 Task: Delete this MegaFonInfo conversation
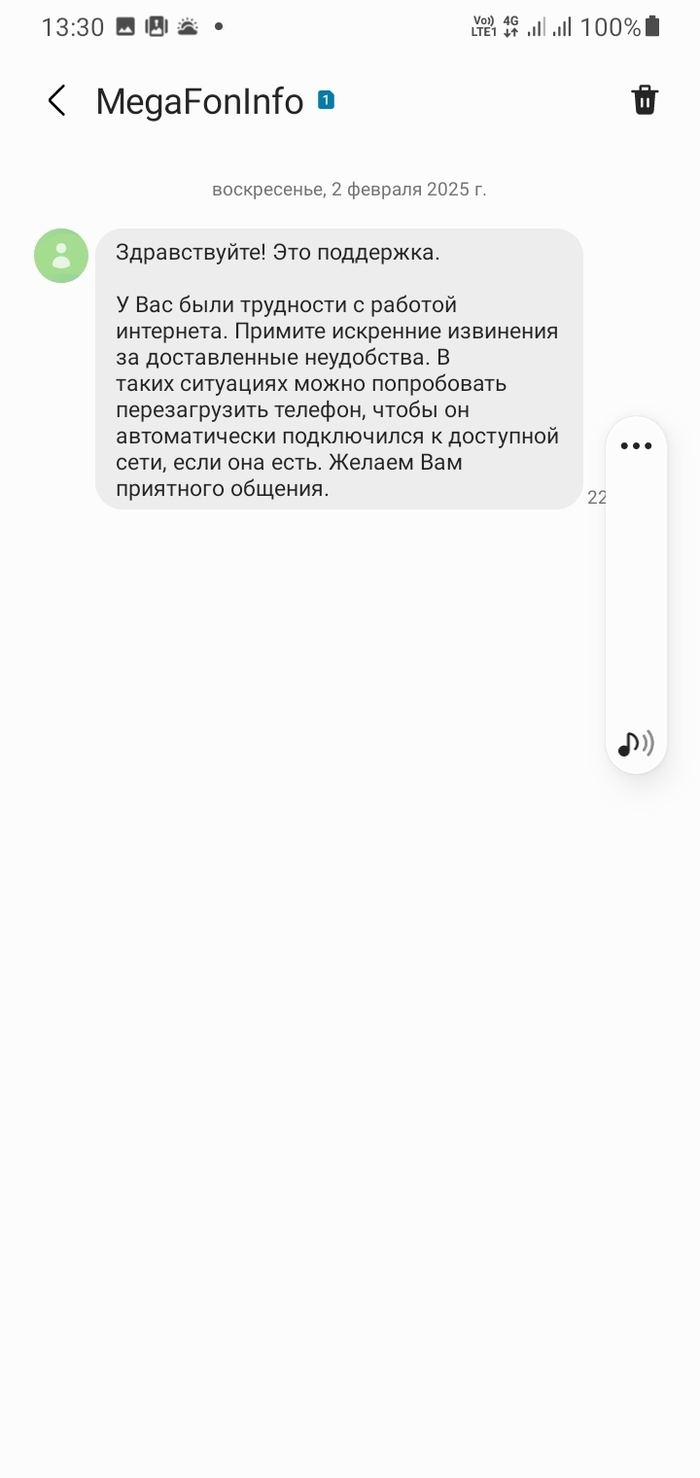point(644,100)
